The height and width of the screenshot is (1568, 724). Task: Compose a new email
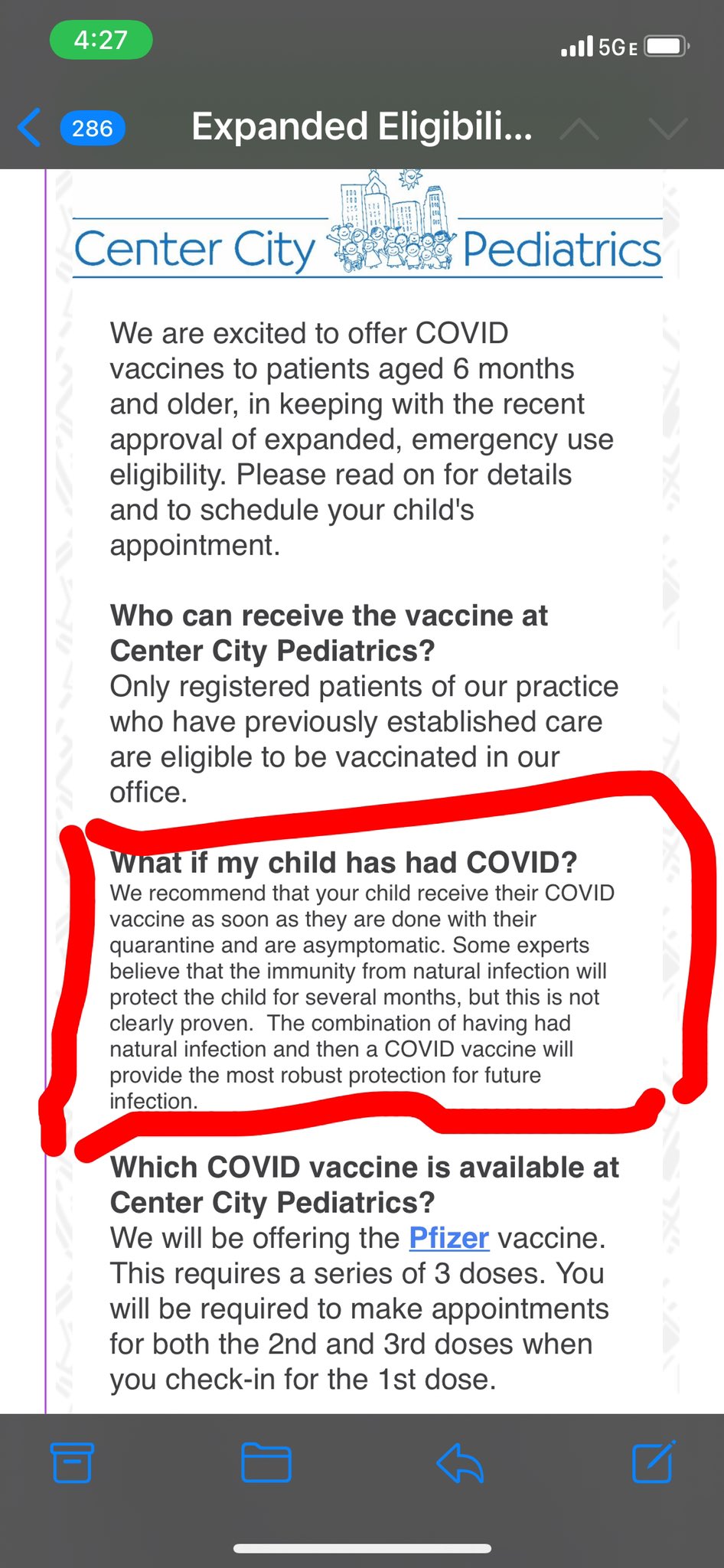pyautogui.click(x=653, y=1462)
